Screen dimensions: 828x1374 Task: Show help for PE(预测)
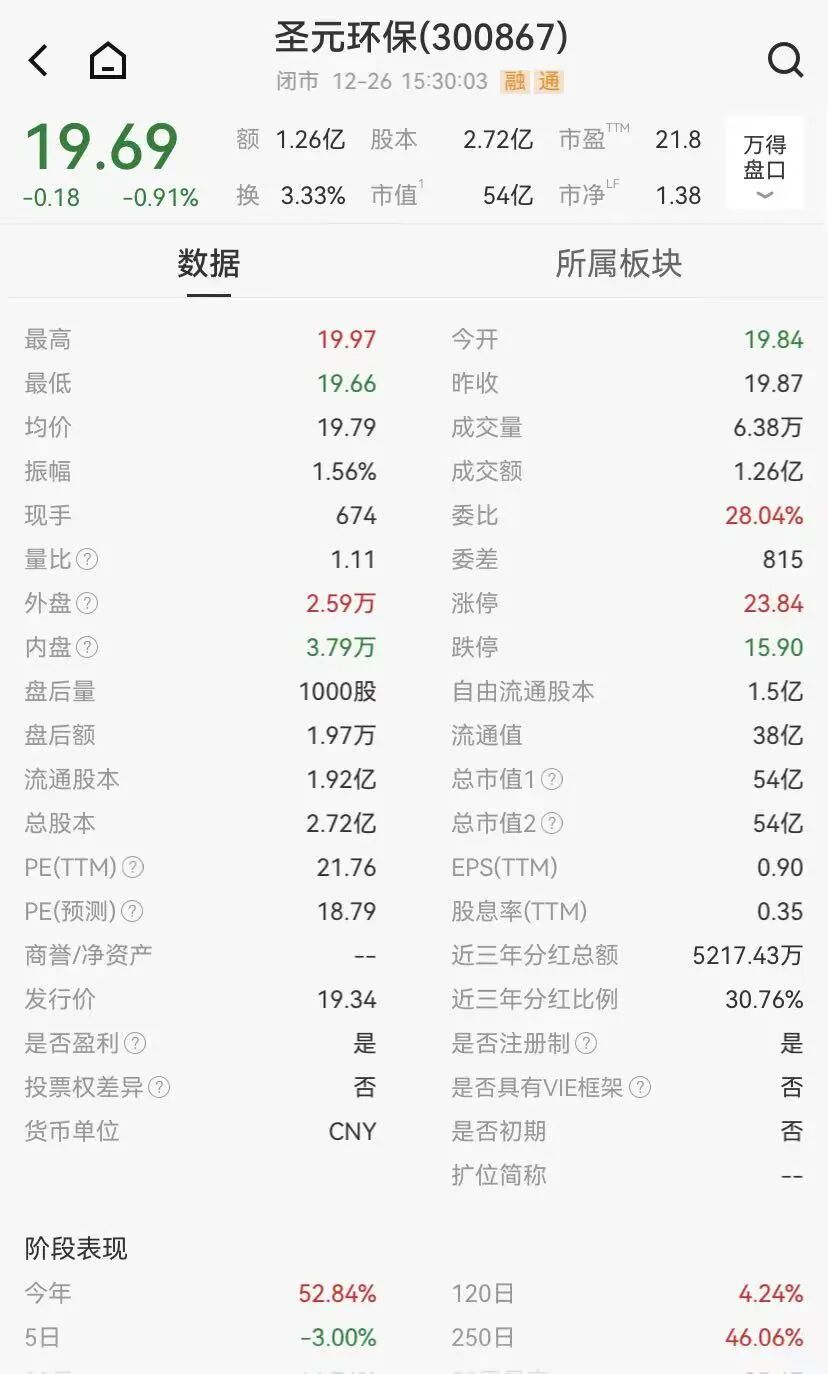point(133,911)
